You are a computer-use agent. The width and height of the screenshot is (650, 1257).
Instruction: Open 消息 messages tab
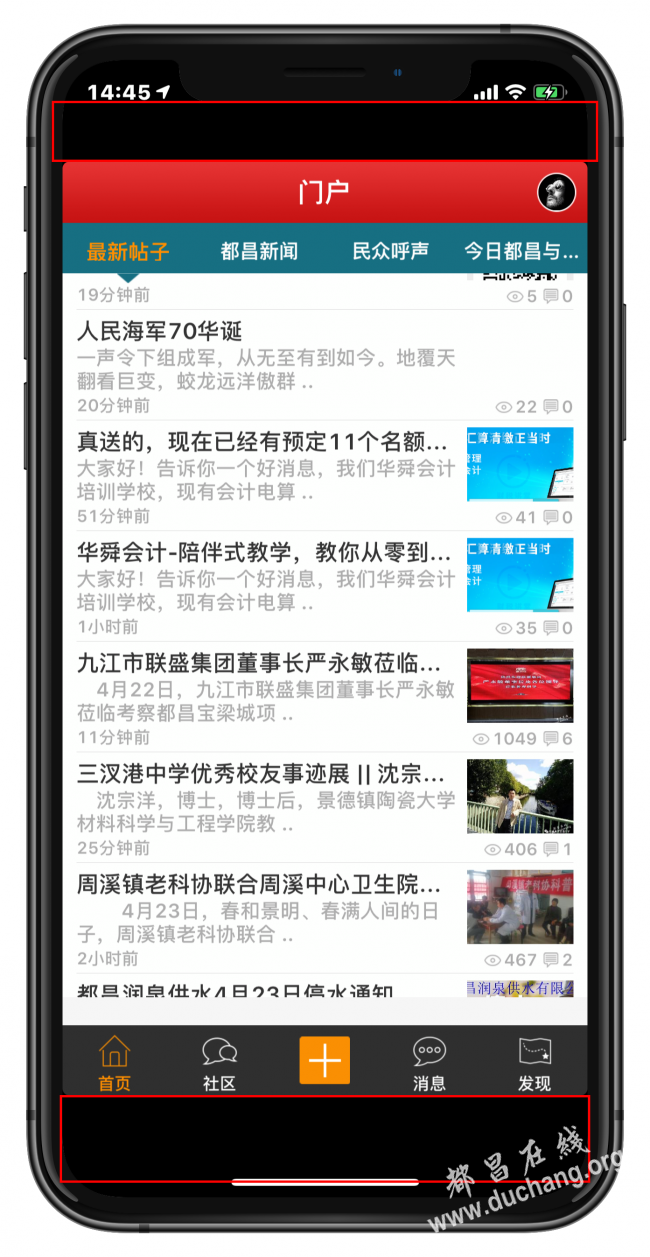[x=429, y=1063]
